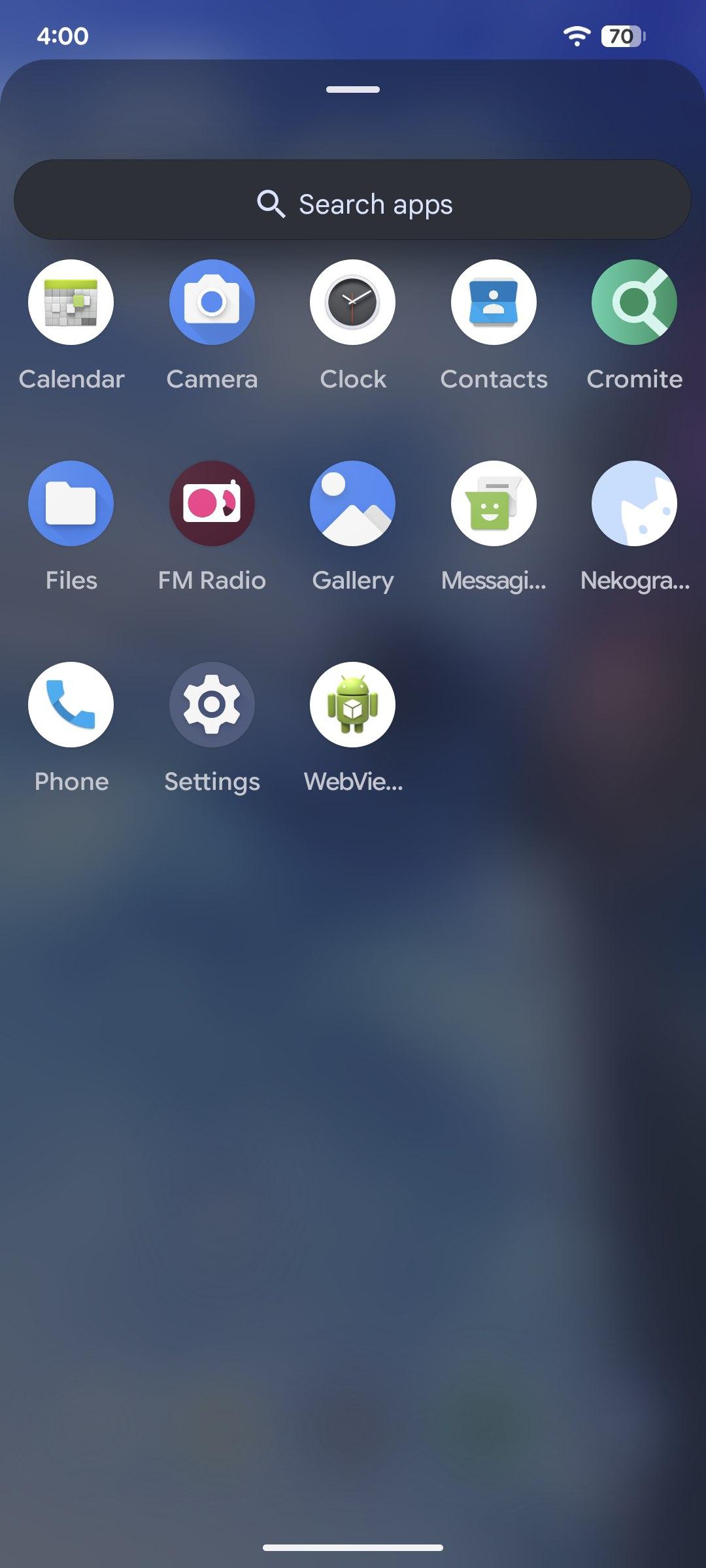Launch FM Radio
The width and height of the screenshot is (706, 1568).
tap(212, 504)
